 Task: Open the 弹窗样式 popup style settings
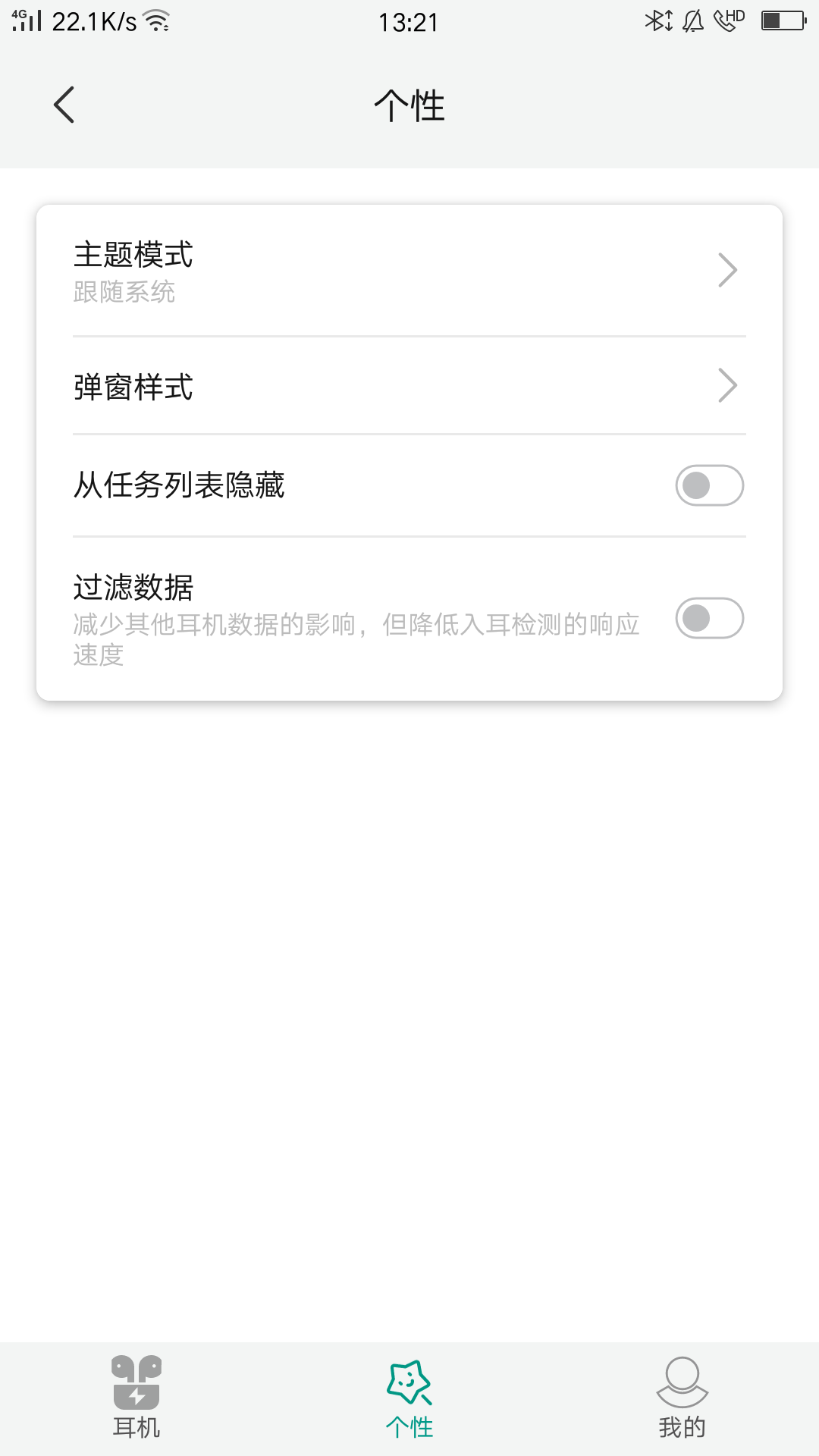click(x=303, y=387)
